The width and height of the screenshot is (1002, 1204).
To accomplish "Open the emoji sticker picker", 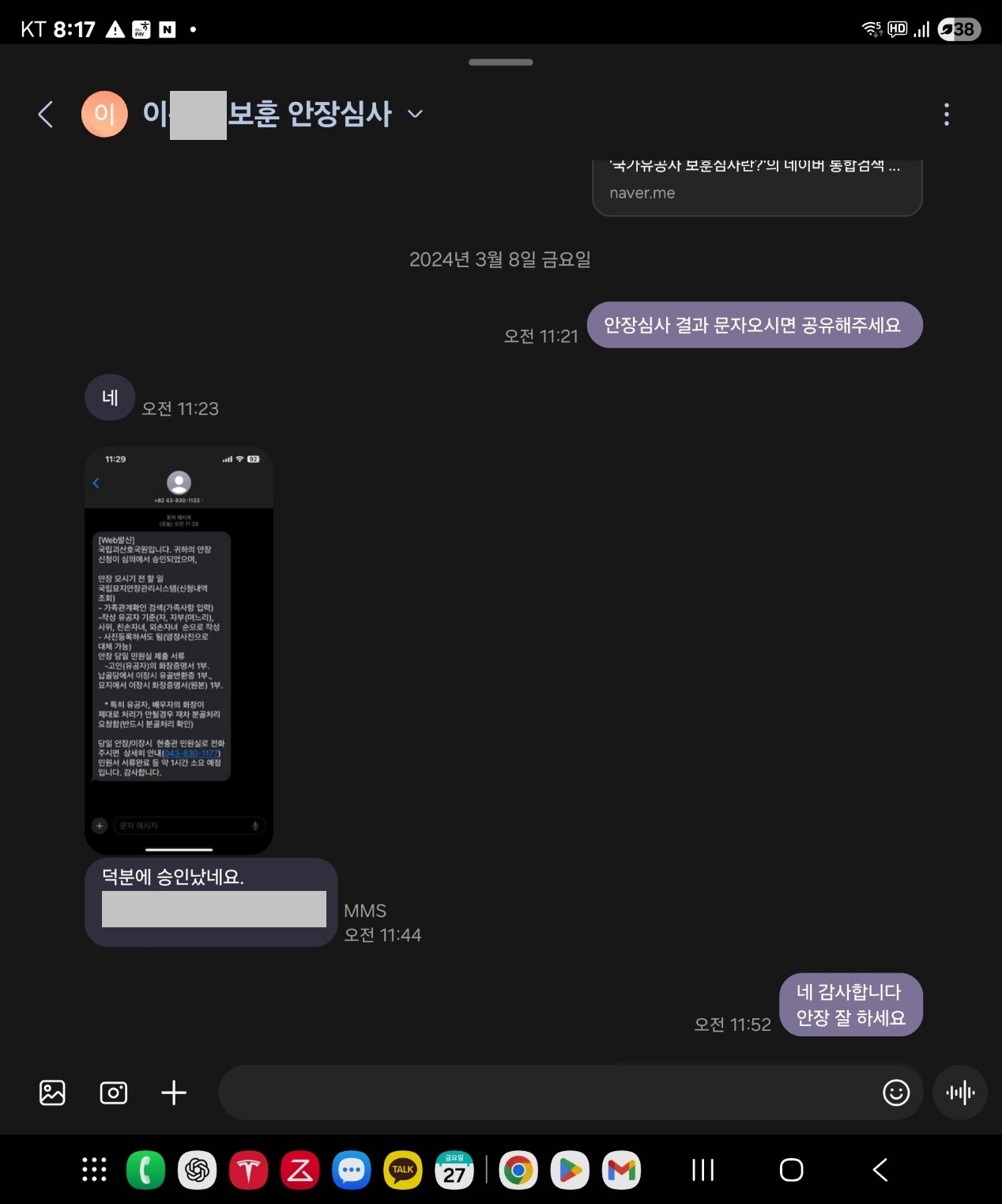I will pos(896,1093).
